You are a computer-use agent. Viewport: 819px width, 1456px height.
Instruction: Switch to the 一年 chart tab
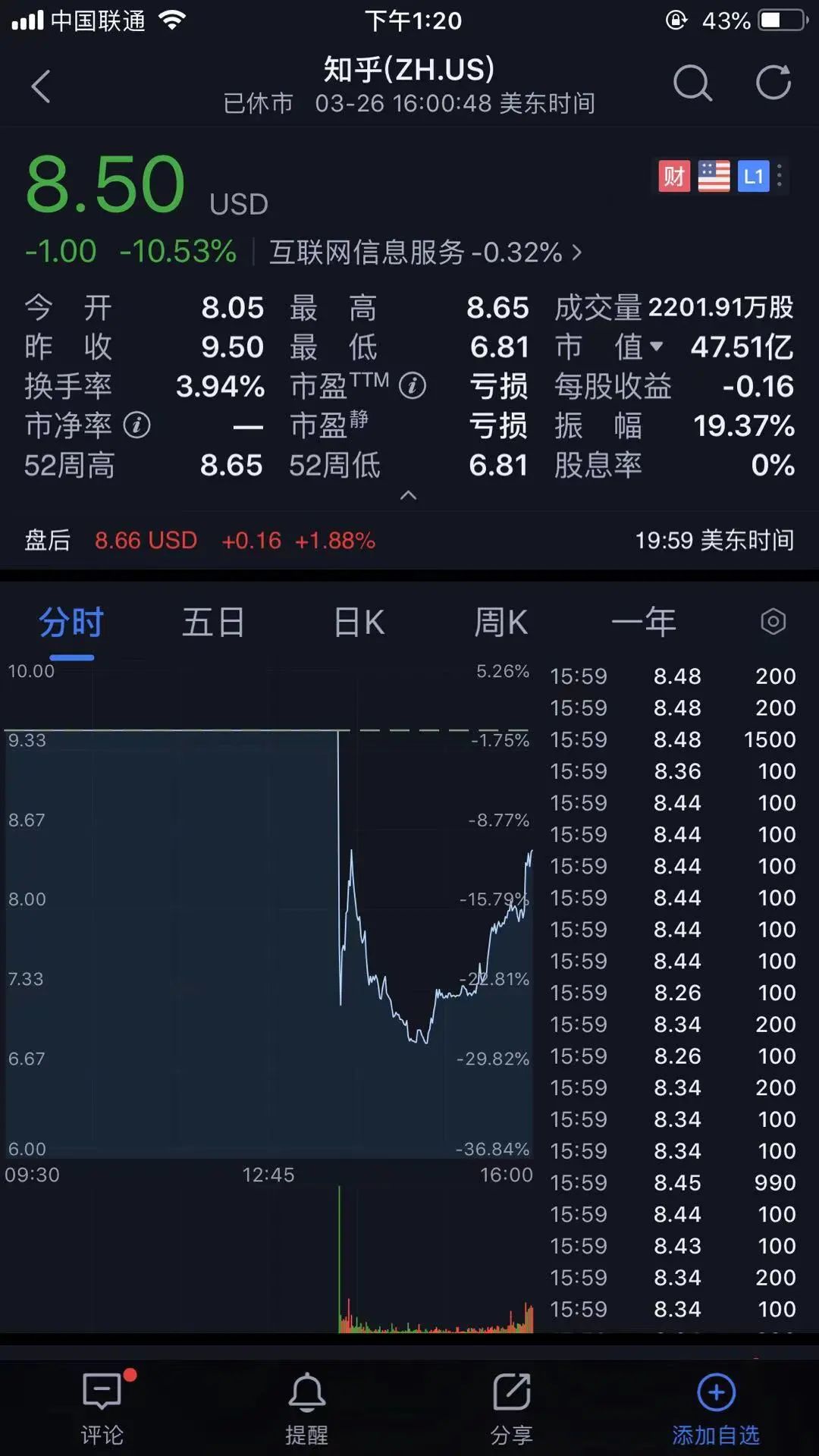[643, 623]
